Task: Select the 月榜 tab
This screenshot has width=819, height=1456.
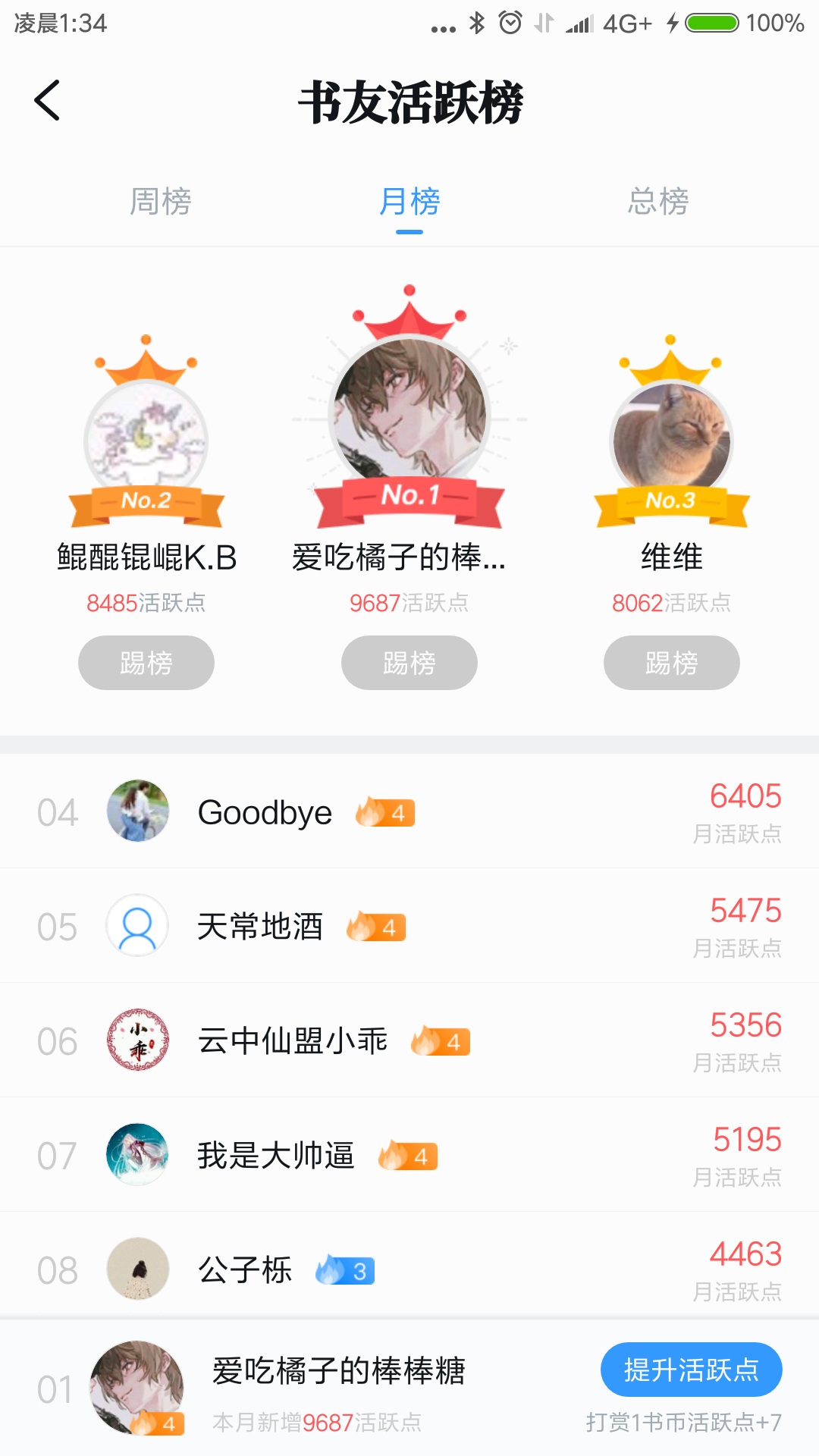Action: coord(409,202)
